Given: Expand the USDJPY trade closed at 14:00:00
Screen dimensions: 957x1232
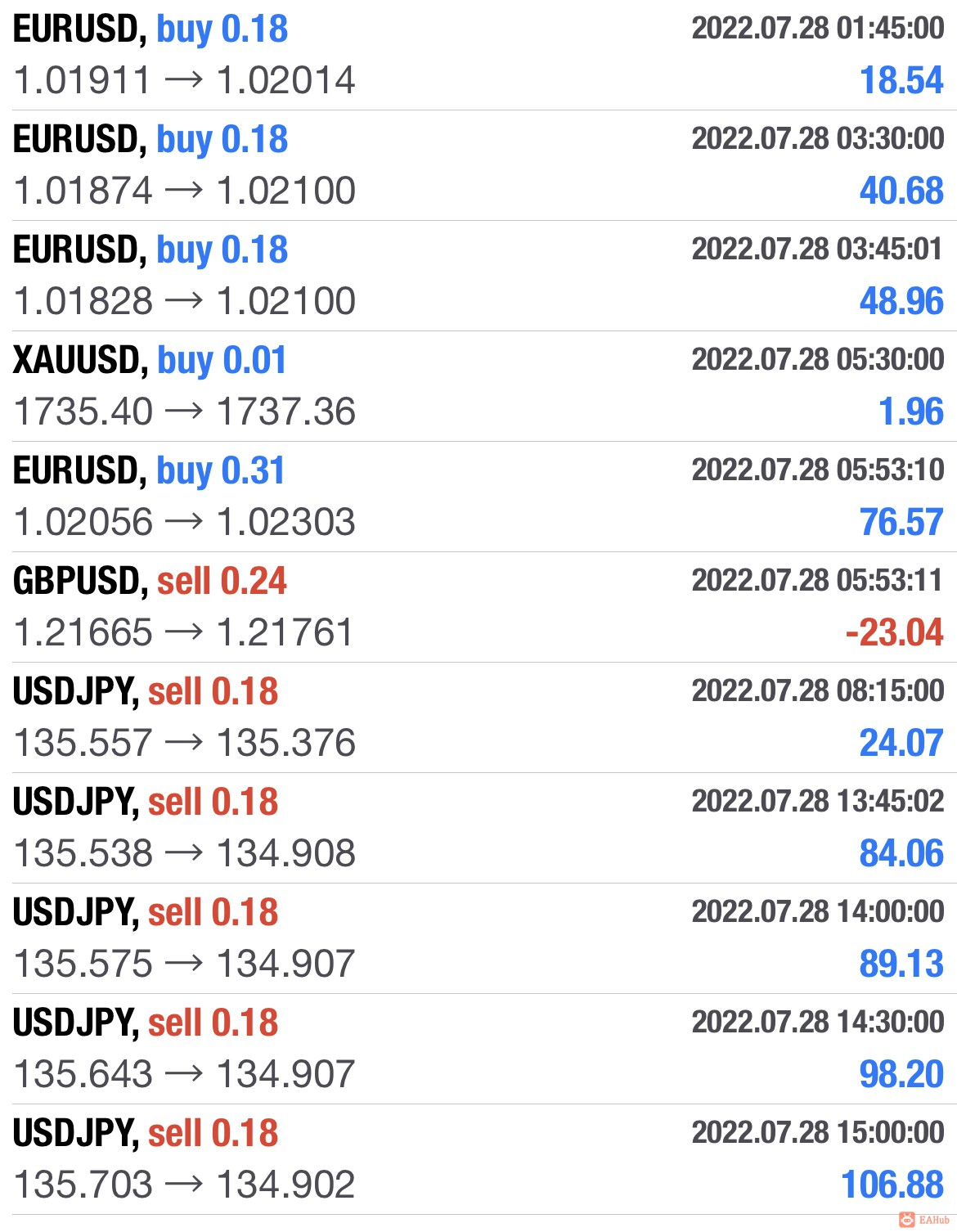Looking at the screenshot, I should [x=478, y=938].
